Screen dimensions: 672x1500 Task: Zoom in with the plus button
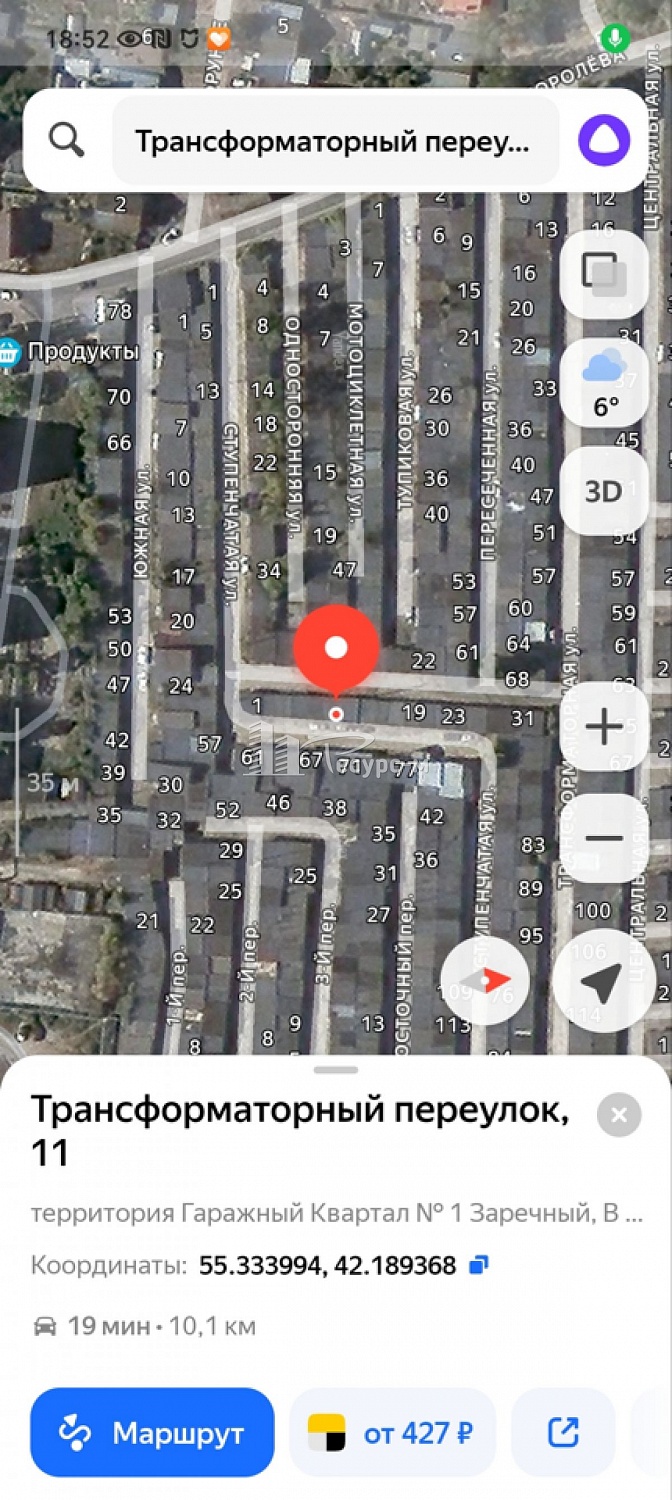click(604, 726)
